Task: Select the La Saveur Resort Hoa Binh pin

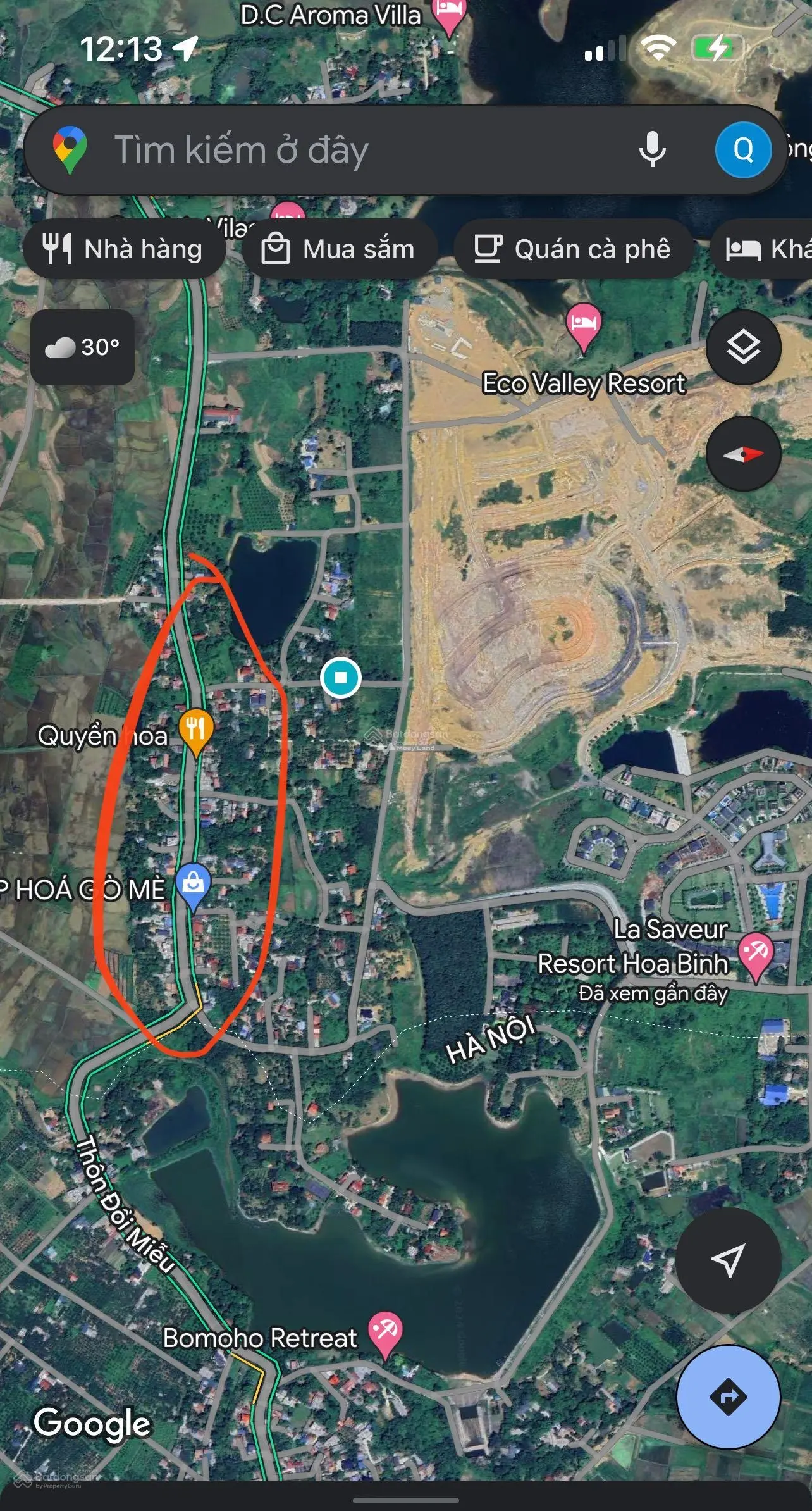Action: 756,954
